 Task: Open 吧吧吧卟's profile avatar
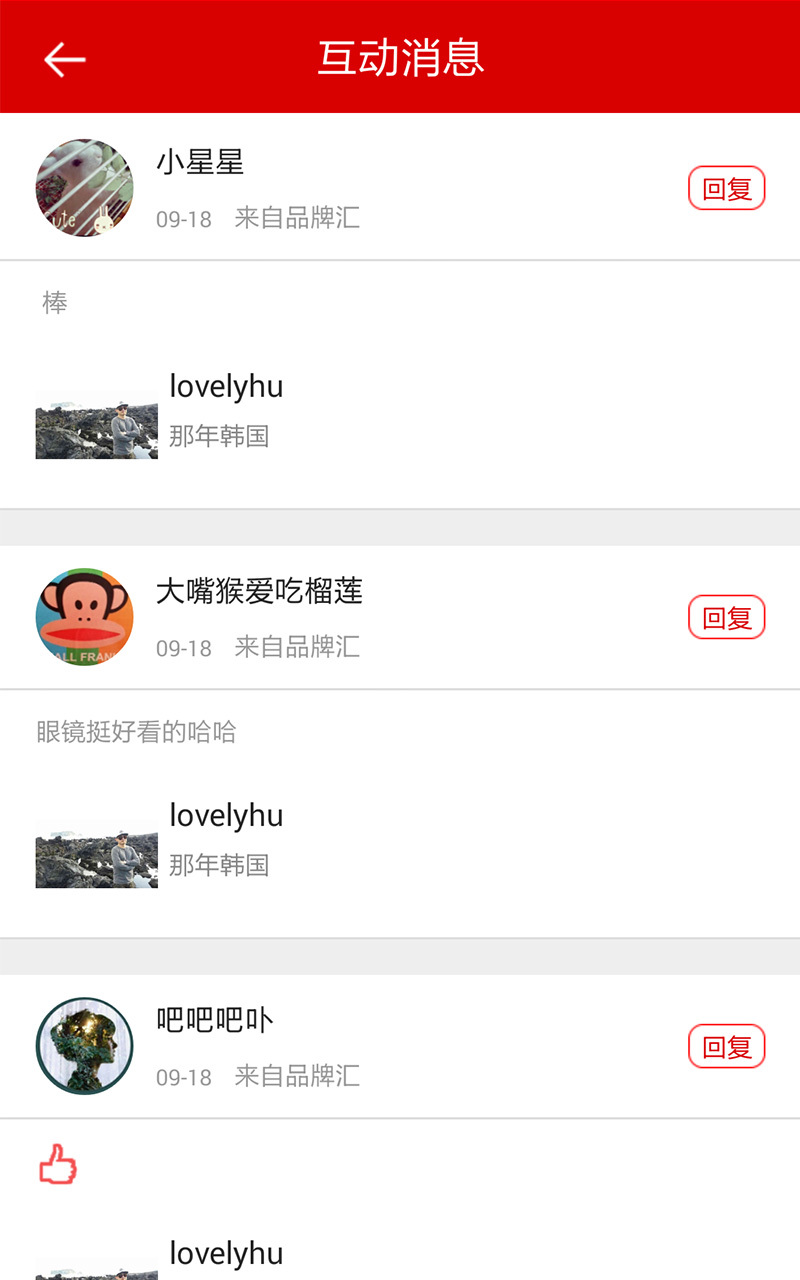coord(84,1046)
